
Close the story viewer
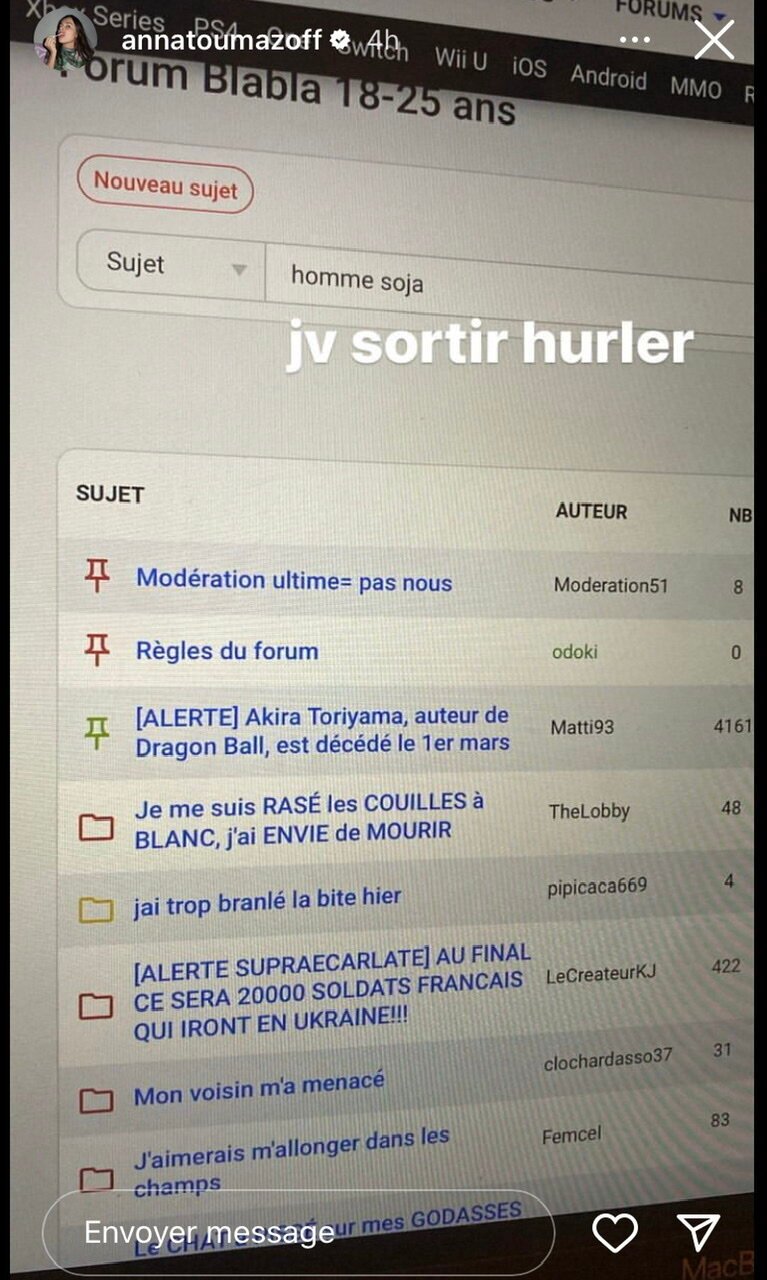pos(714,40)
